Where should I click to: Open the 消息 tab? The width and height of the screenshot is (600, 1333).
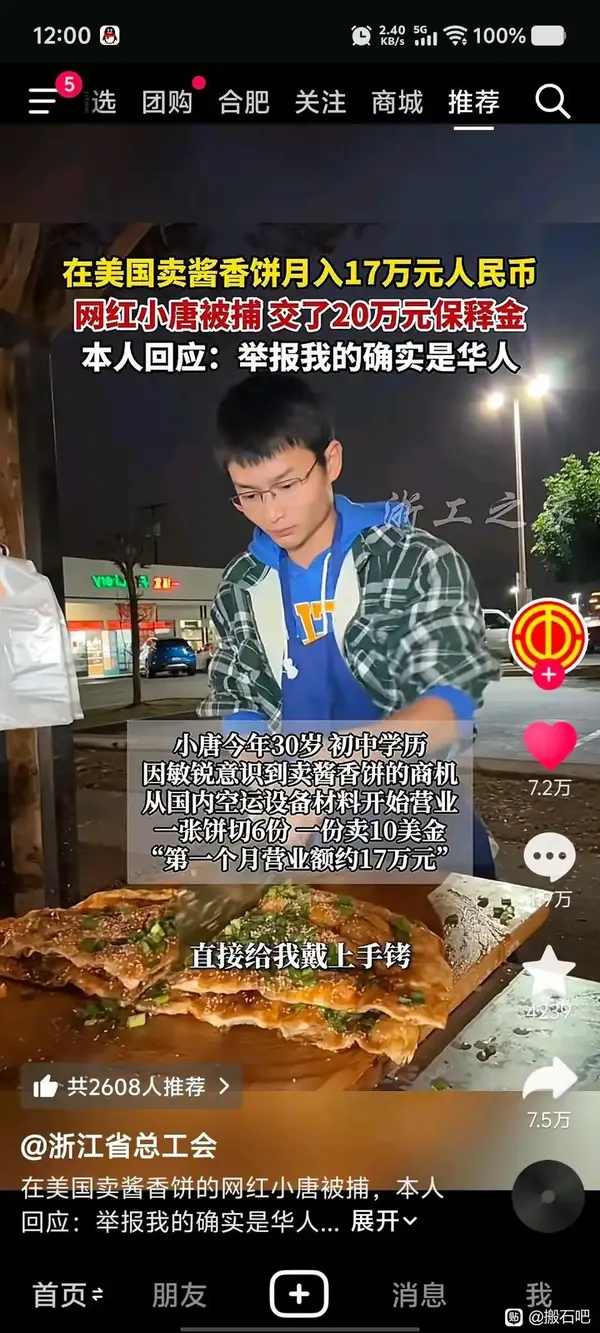(419, 1295)
